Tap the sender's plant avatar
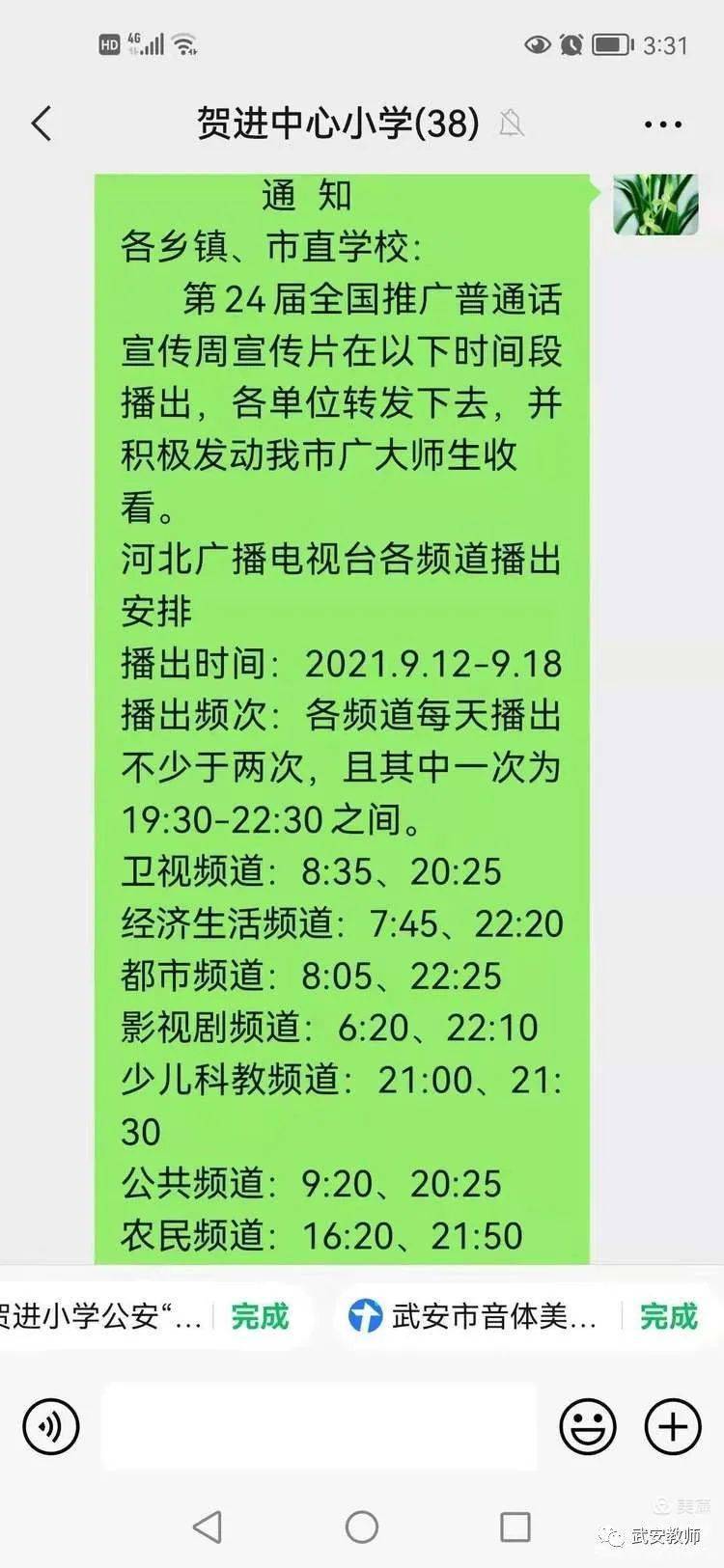Viewport: 724px width, 1568px height. click(655, 204)
